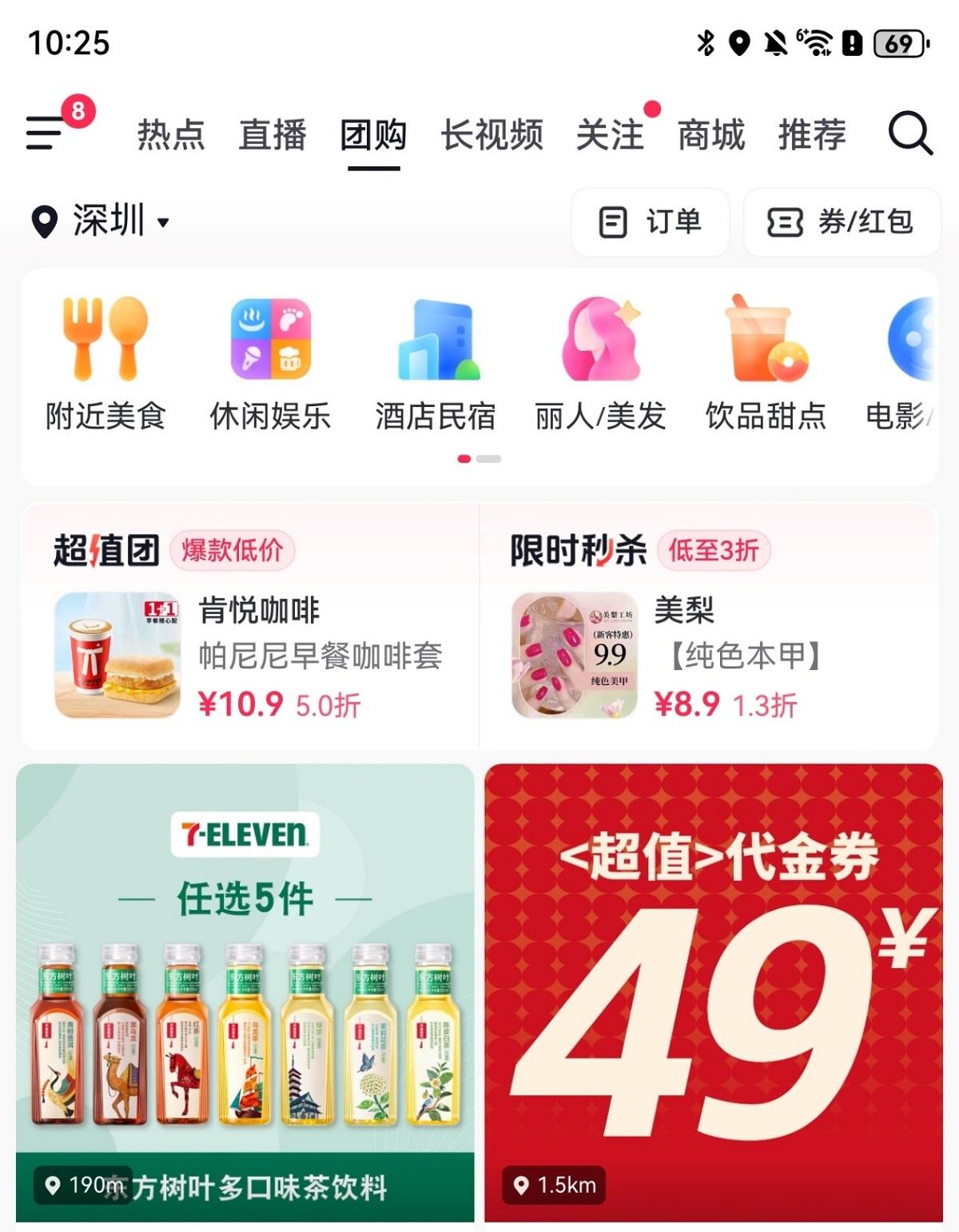Open 肯悦咖啡 breakfast coffee deal
959x1232 pixels.
tap(249, 656)
